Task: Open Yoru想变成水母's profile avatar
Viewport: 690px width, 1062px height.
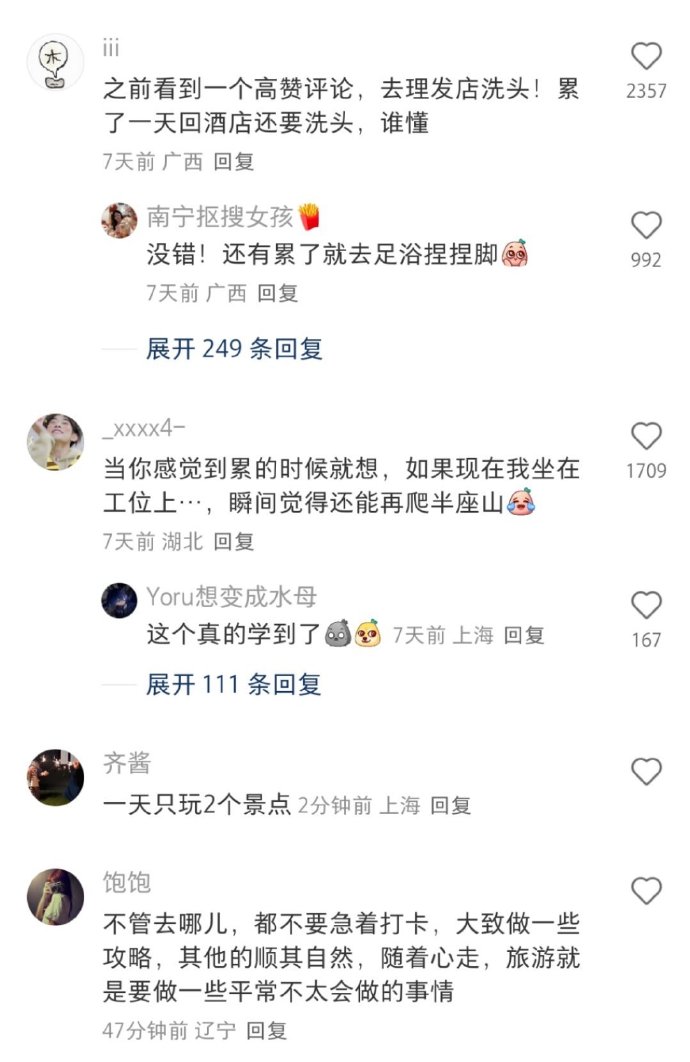Action: tap(119, 600)
